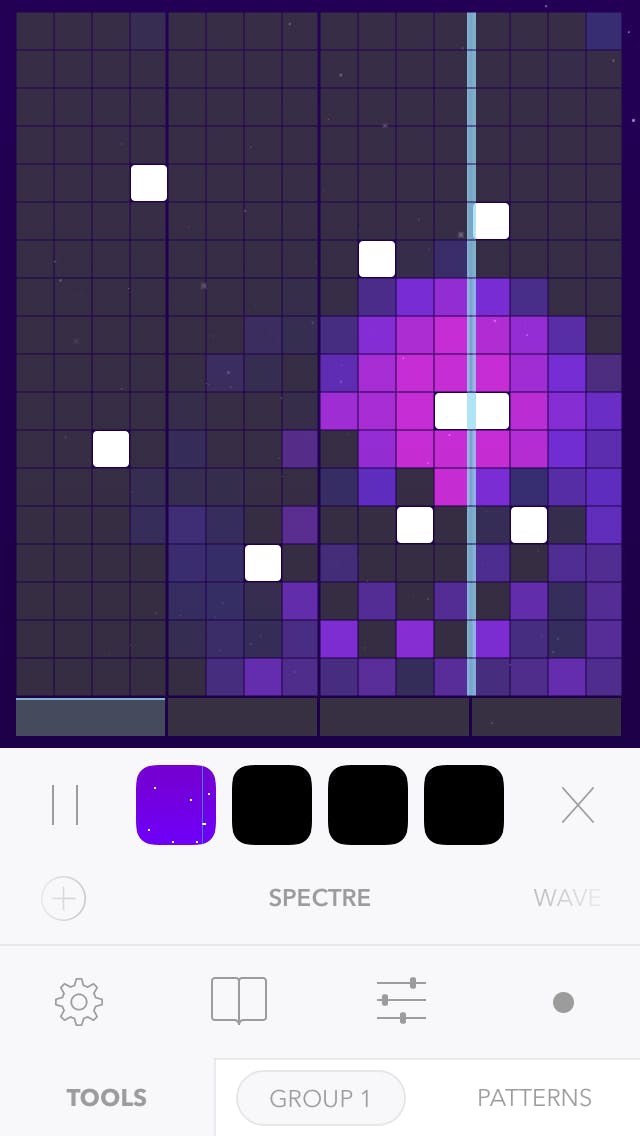Viewport: 640px width, 1136px height.
Task: Close the pattern panel
Action: click(578, 805)
